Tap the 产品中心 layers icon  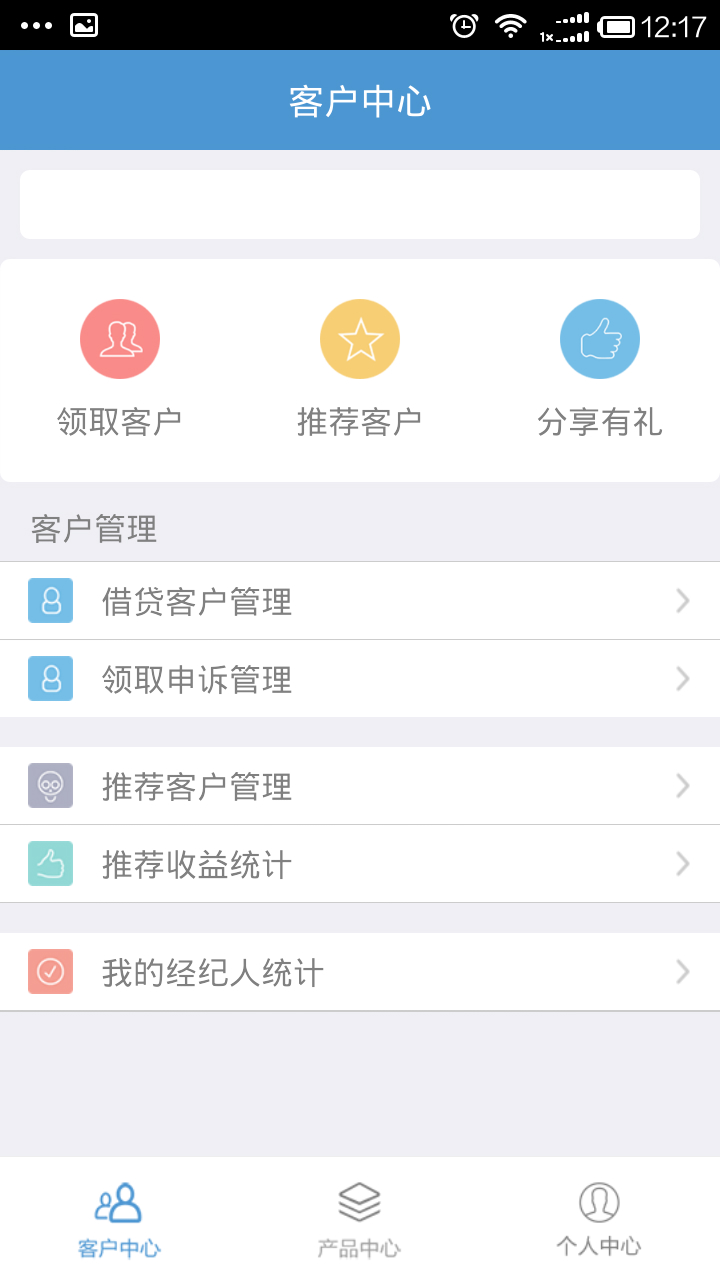tap(360, 1205)
